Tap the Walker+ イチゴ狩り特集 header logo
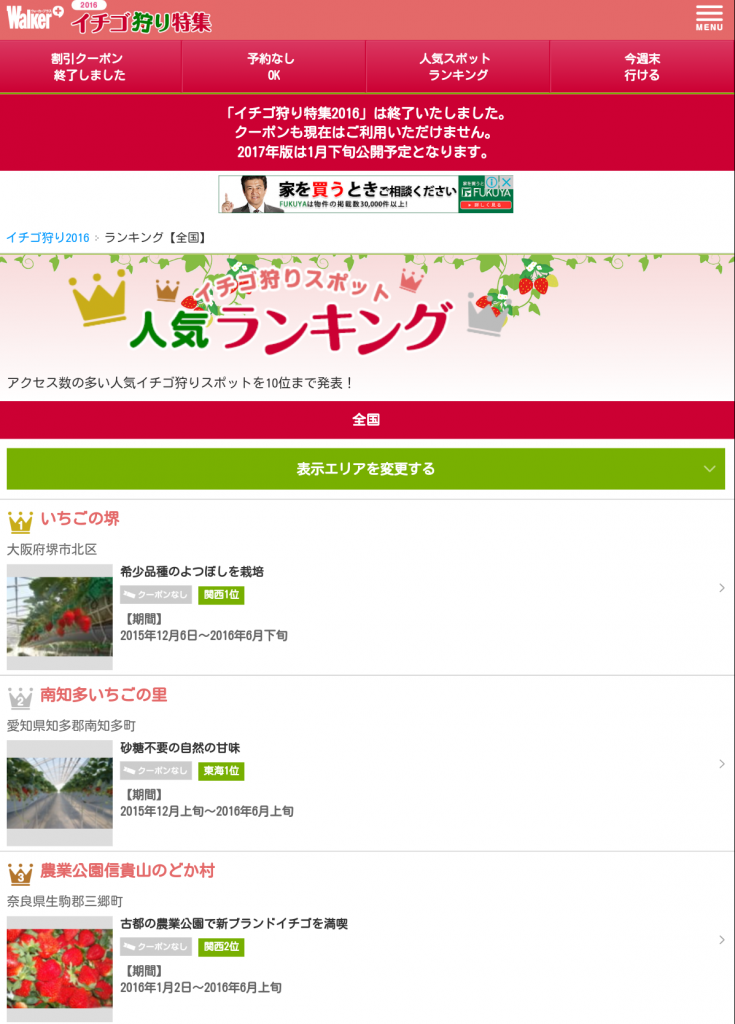The width and height of the screenshot is (735, 1024). coord(110,19)
